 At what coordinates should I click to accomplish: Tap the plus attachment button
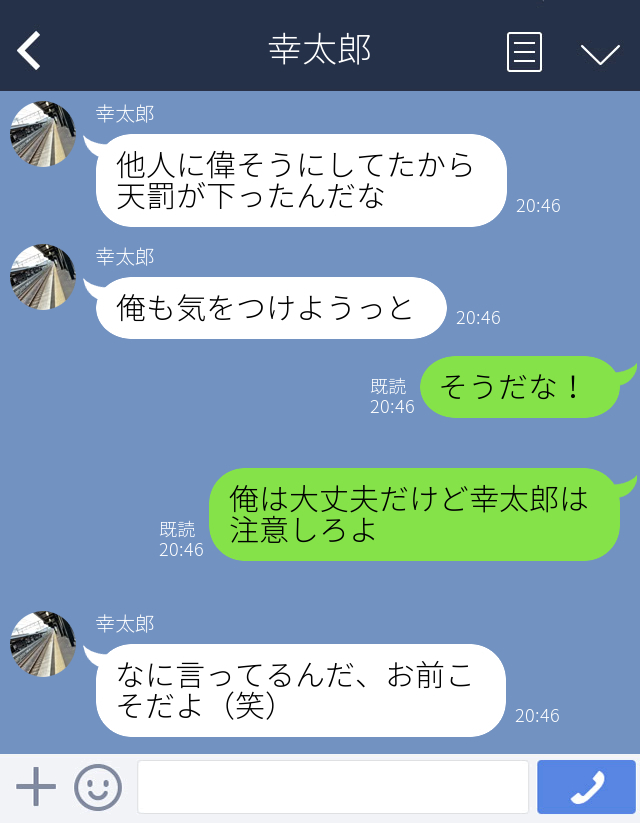tap(36, 788)
